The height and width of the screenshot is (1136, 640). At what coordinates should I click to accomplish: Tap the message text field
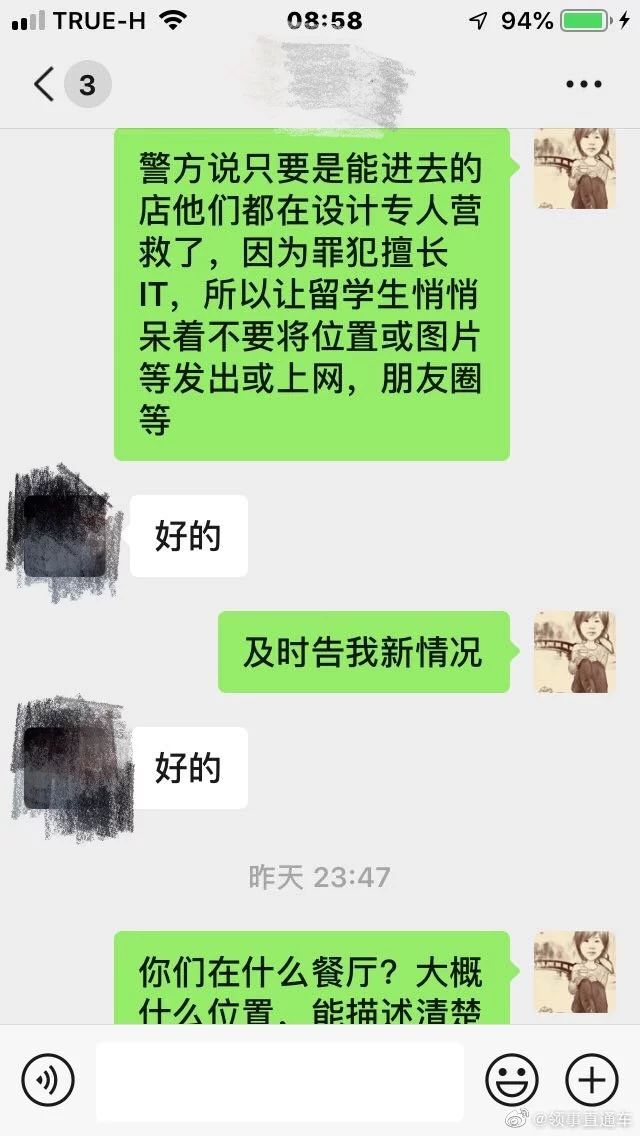[x=279, y=1081]
